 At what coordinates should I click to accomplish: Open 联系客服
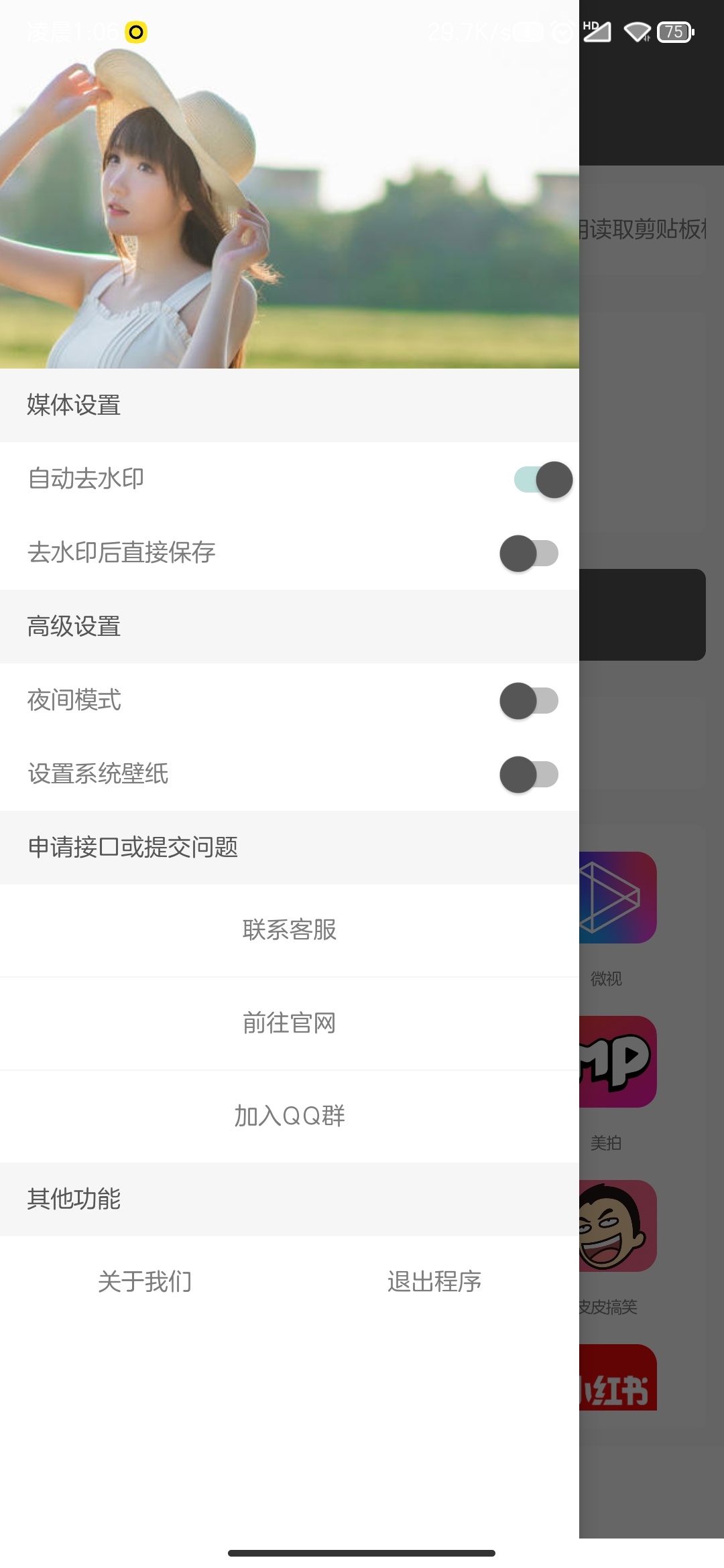(x=290, y=930)
